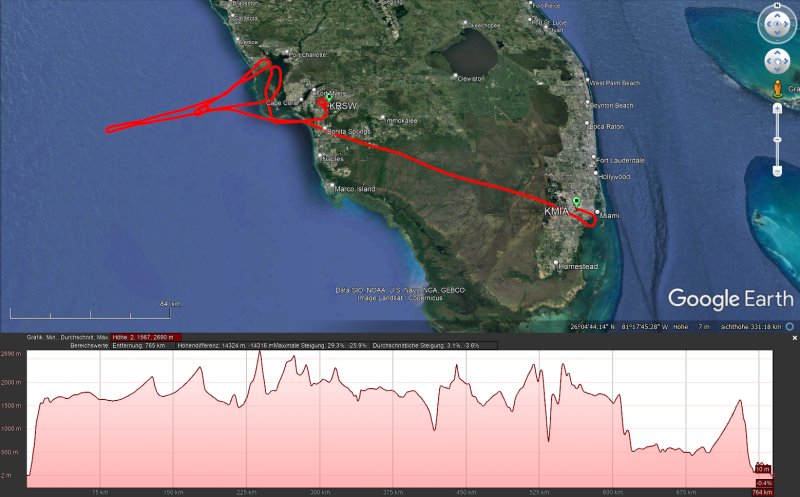Image resolution: width=800 pixels, height=497 pixels.
Task: Tilt the view up with the look joystick
Action: [777, 13]
